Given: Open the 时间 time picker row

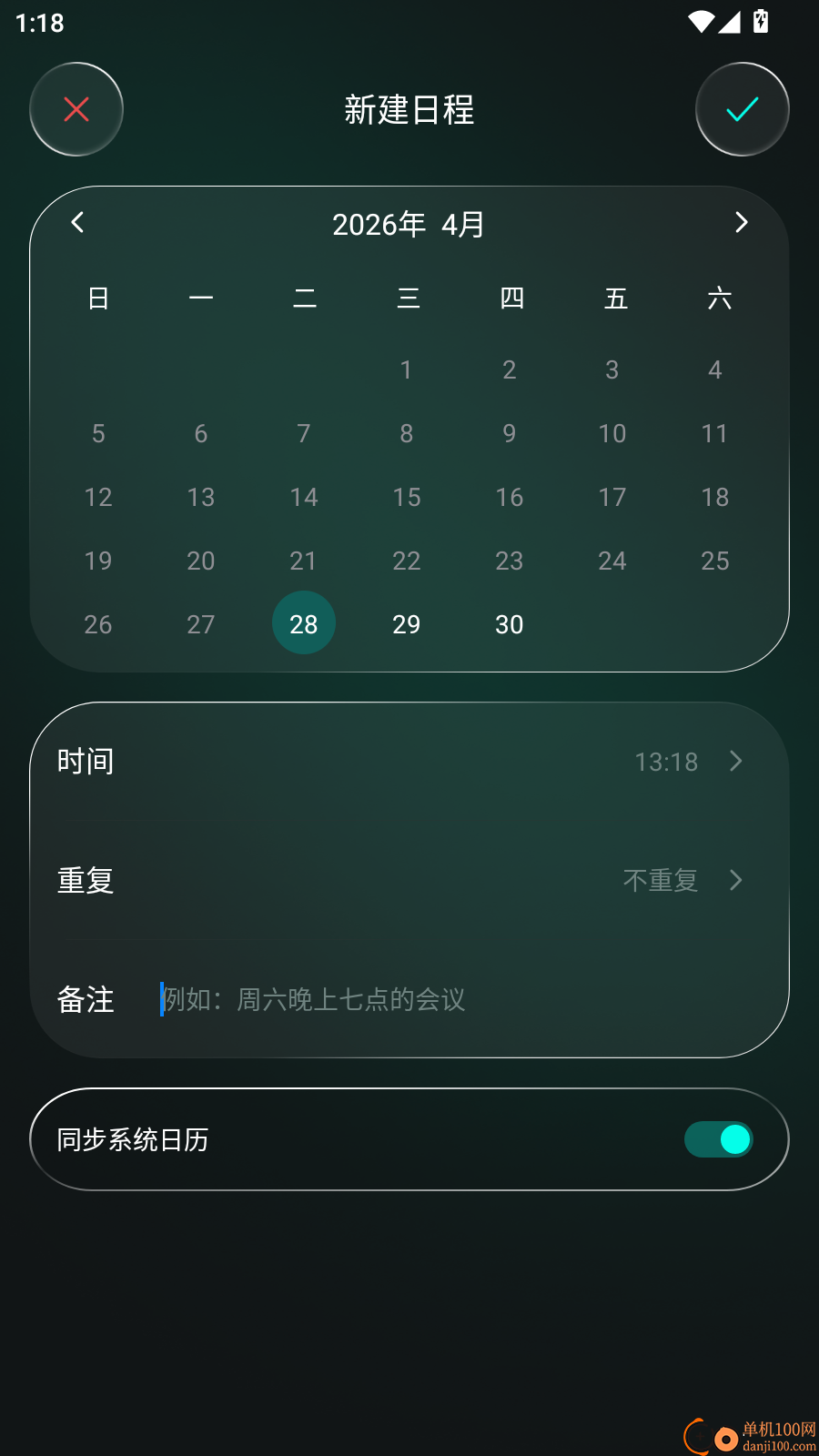Looking at the screenshot, I should [x=409, y=762].
